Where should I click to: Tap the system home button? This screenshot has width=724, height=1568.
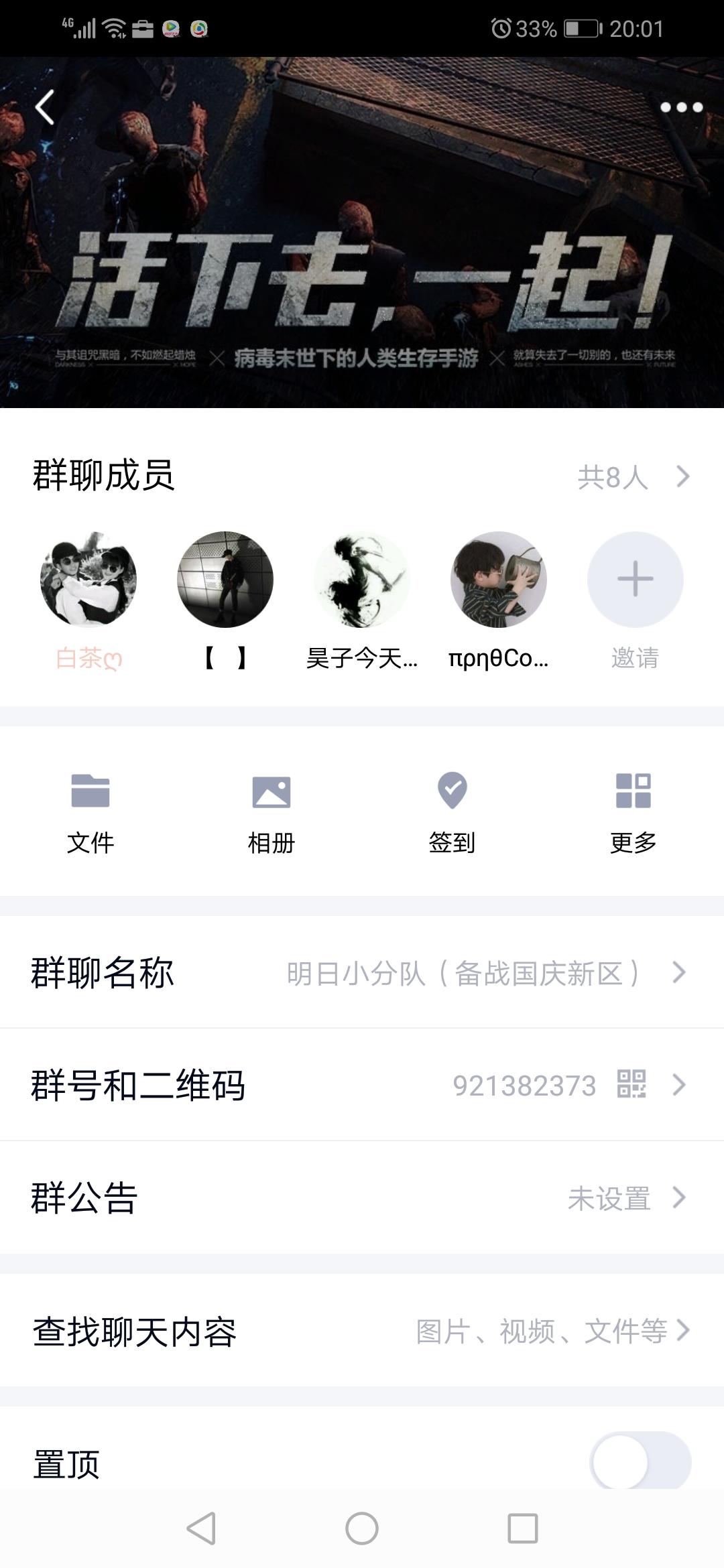tap(362, 1528)
